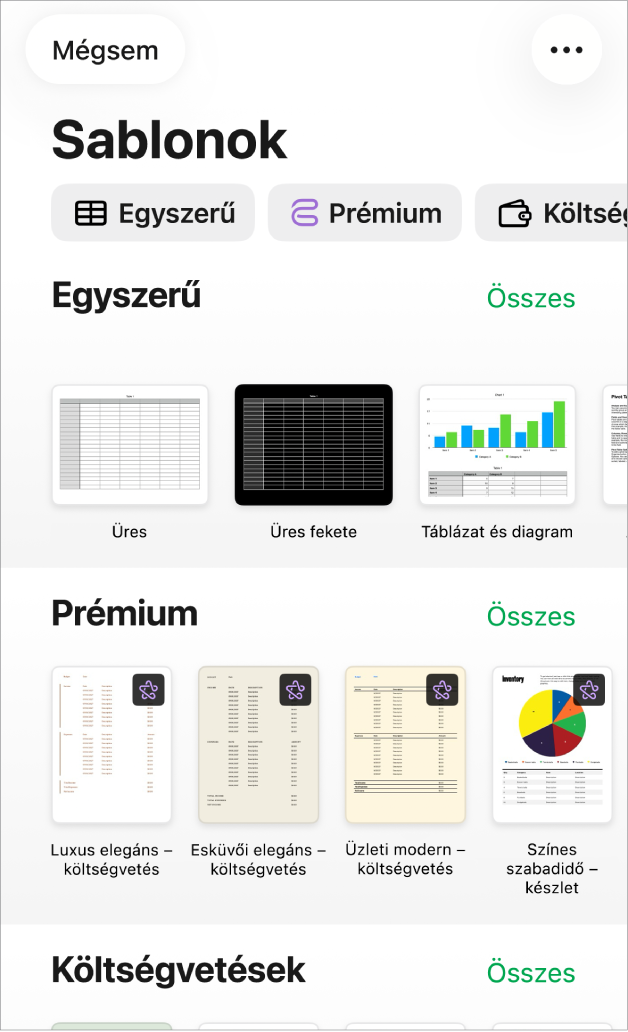Open Esküvői elegáns – költségvetés template
Screen dimensions: 628x1032
click(x=259, y=744)
